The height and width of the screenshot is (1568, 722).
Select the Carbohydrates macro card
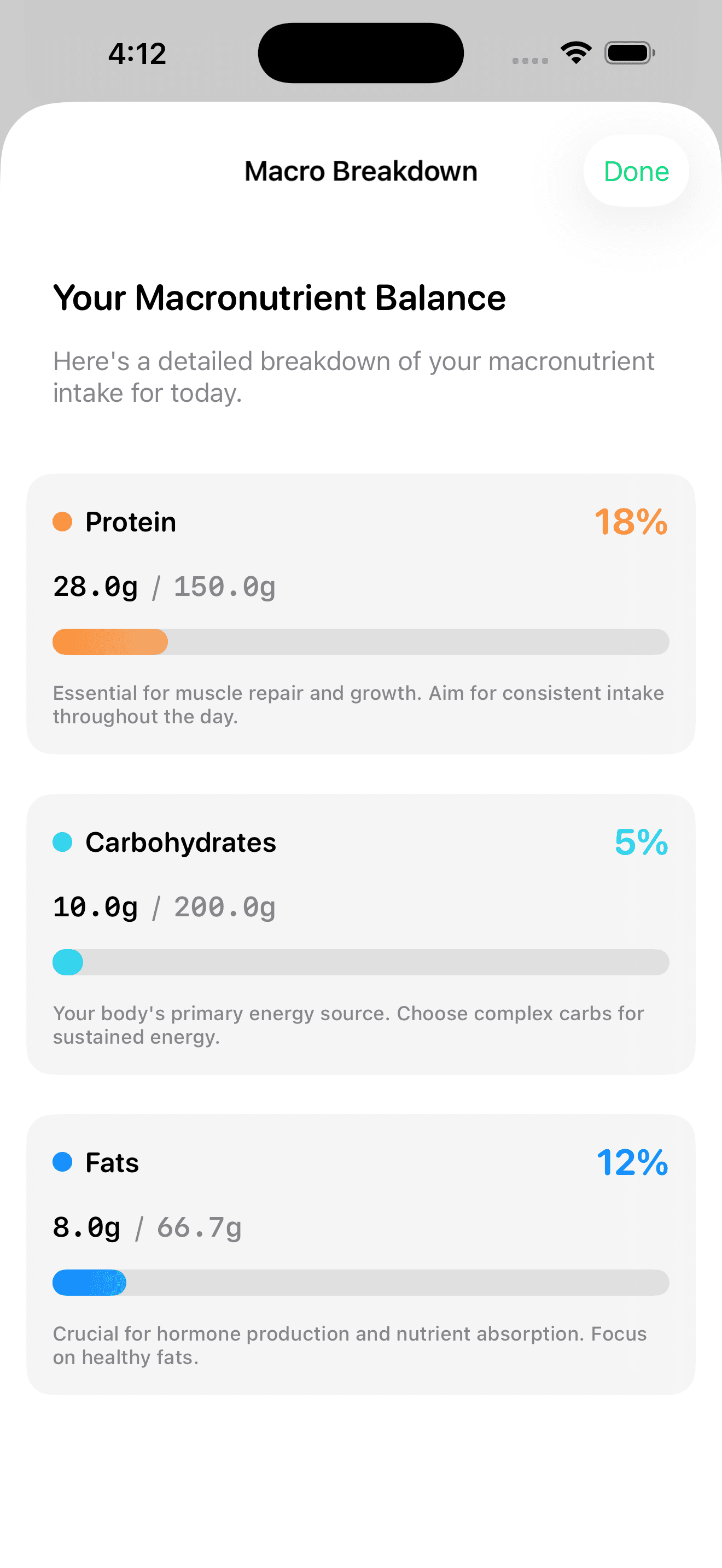tap(361, 934)
